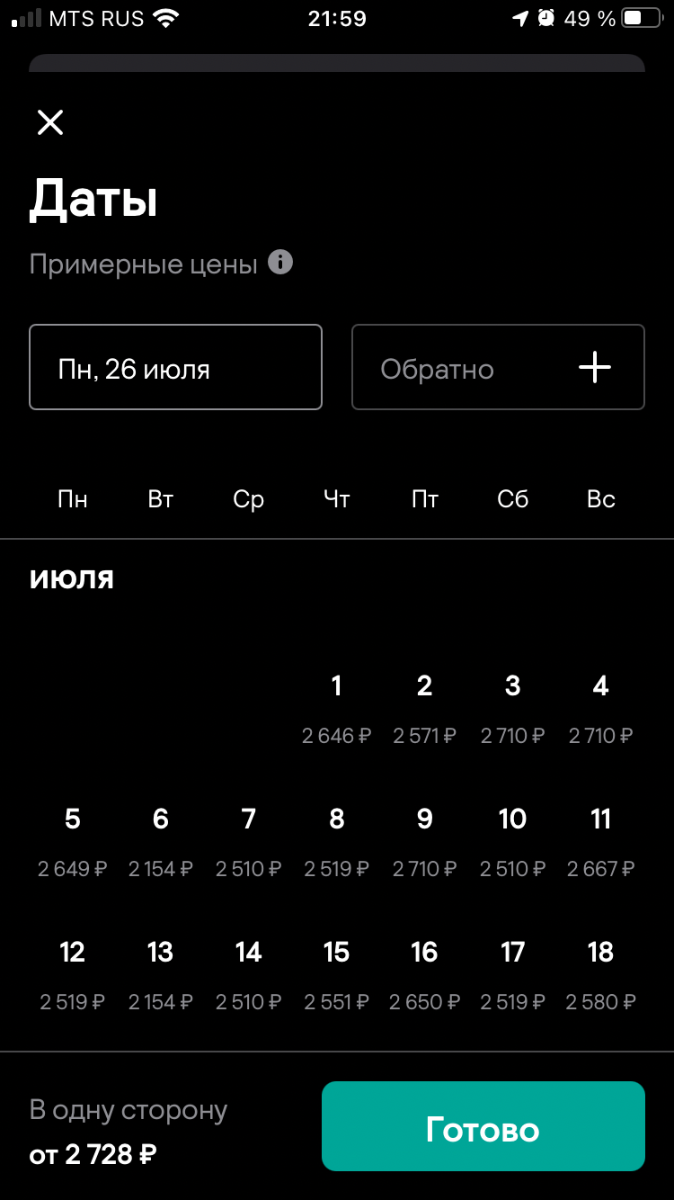Select July 15 for 2 551 ₽

pos(337,976)
